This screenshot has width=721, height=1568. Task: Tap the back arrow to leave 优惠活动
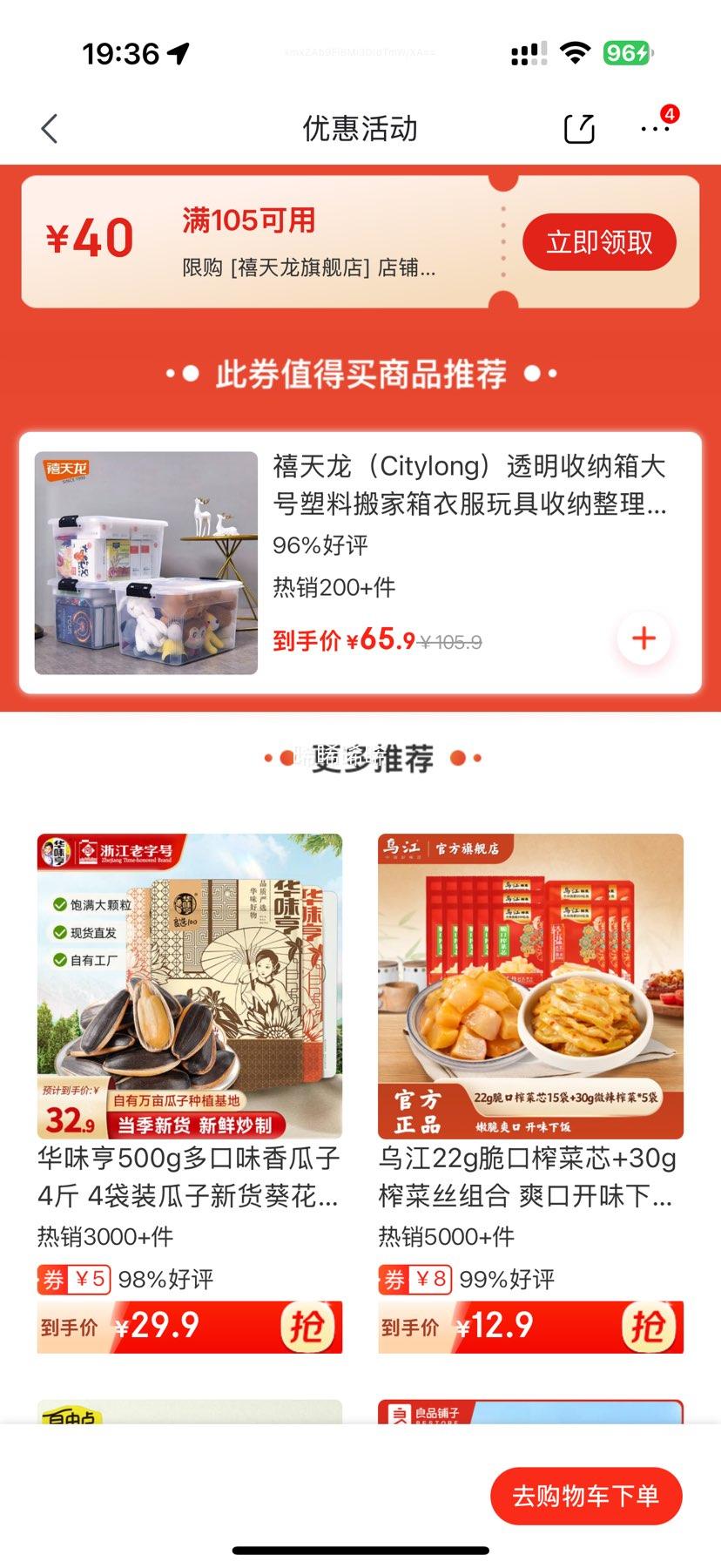point(50,128)
